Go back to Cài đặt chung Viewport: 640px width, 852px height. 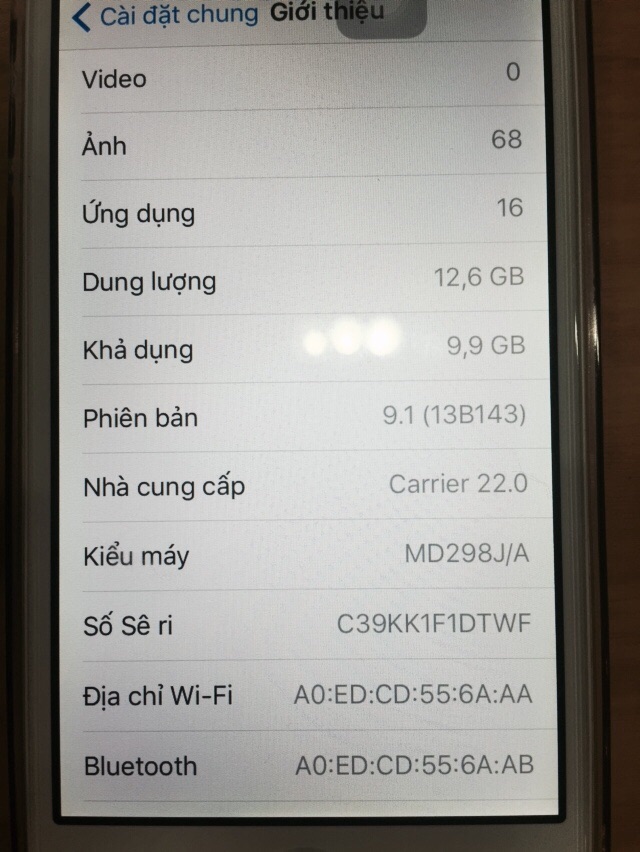162,16
